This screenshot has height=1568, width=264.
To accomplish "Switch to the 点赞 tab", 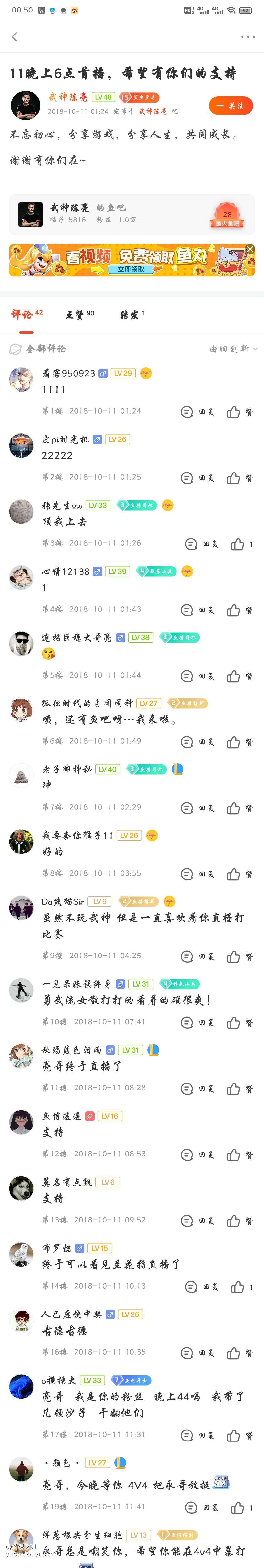I will pyautogui.click(x=80, y=314).
